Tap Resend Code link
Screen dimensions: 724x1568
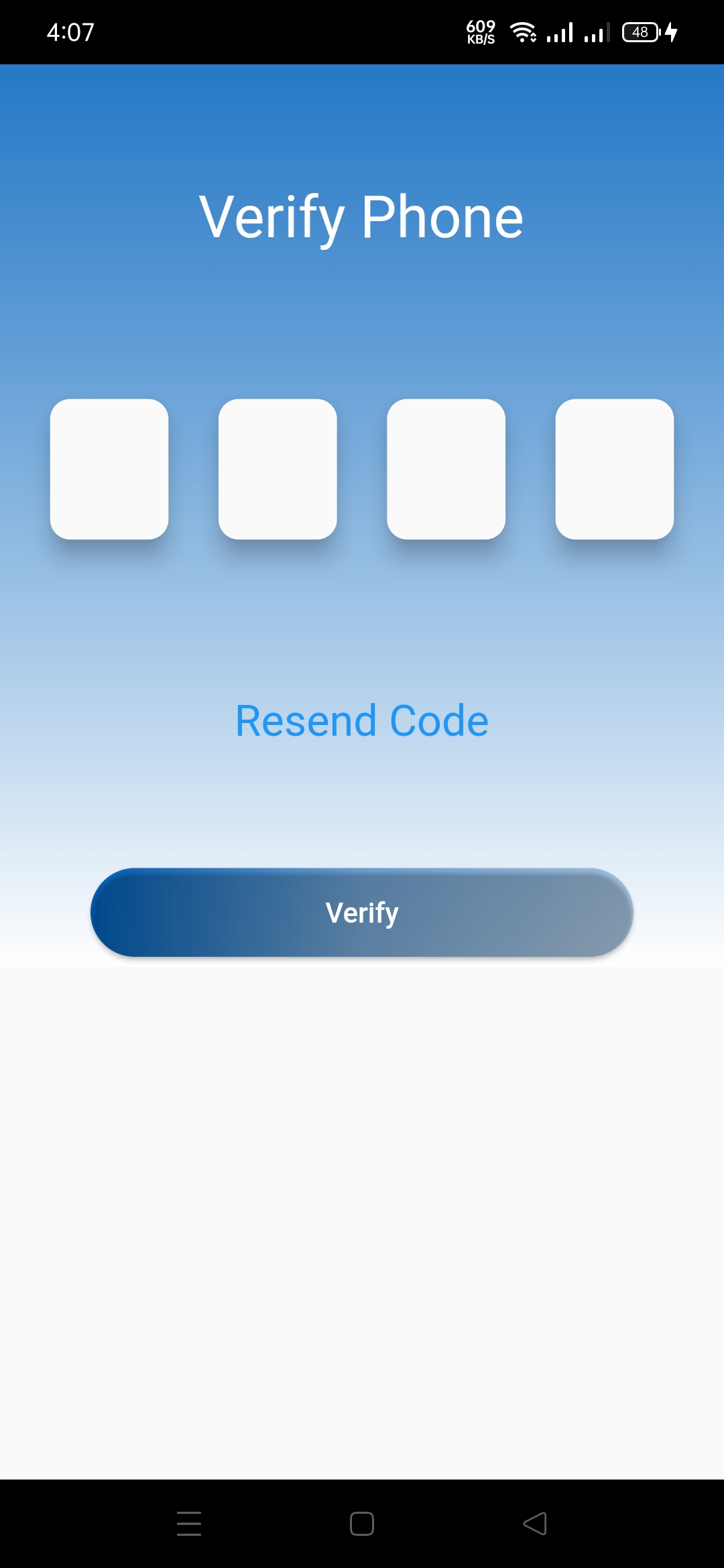[362, 721]
